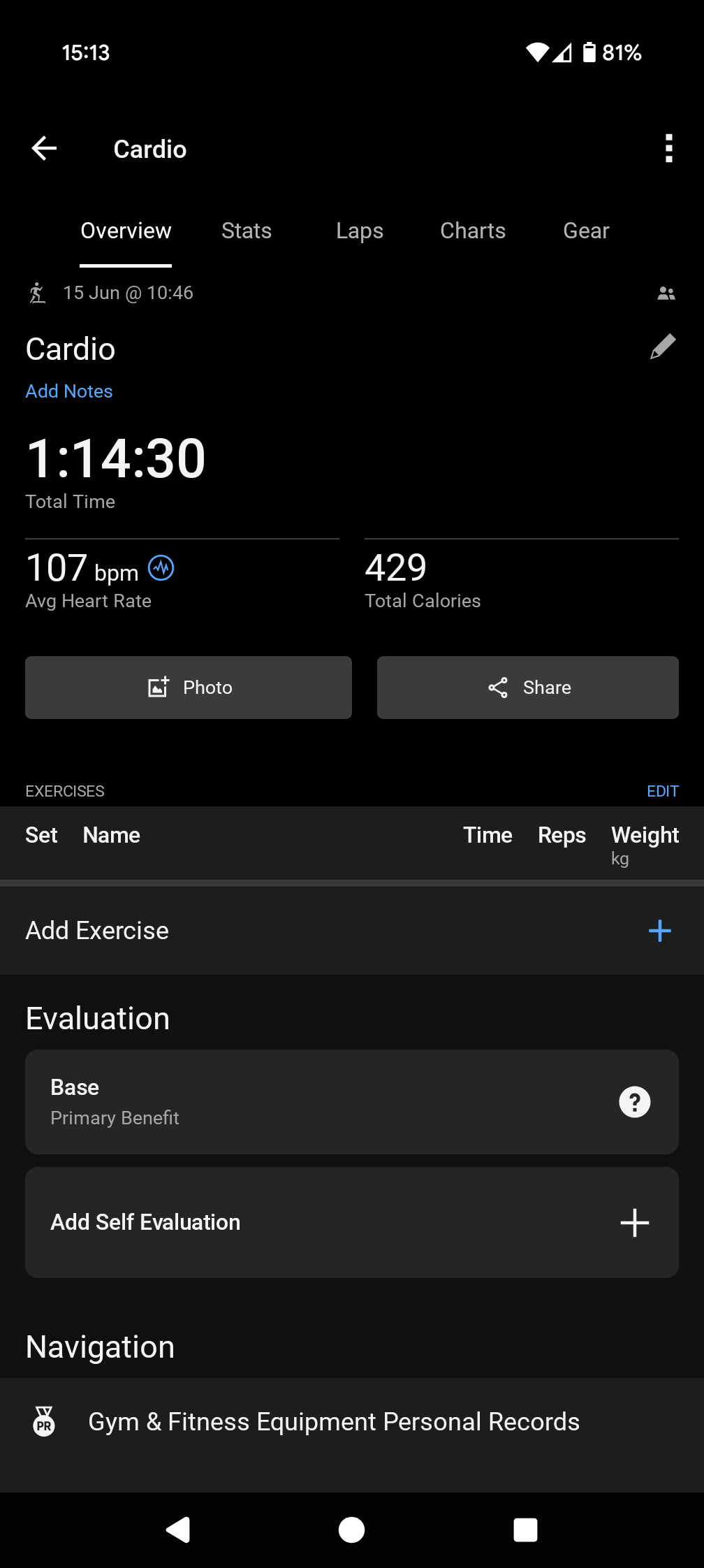Add Exercise with the plus icon
704x1568 pixels.
(659, 931)
